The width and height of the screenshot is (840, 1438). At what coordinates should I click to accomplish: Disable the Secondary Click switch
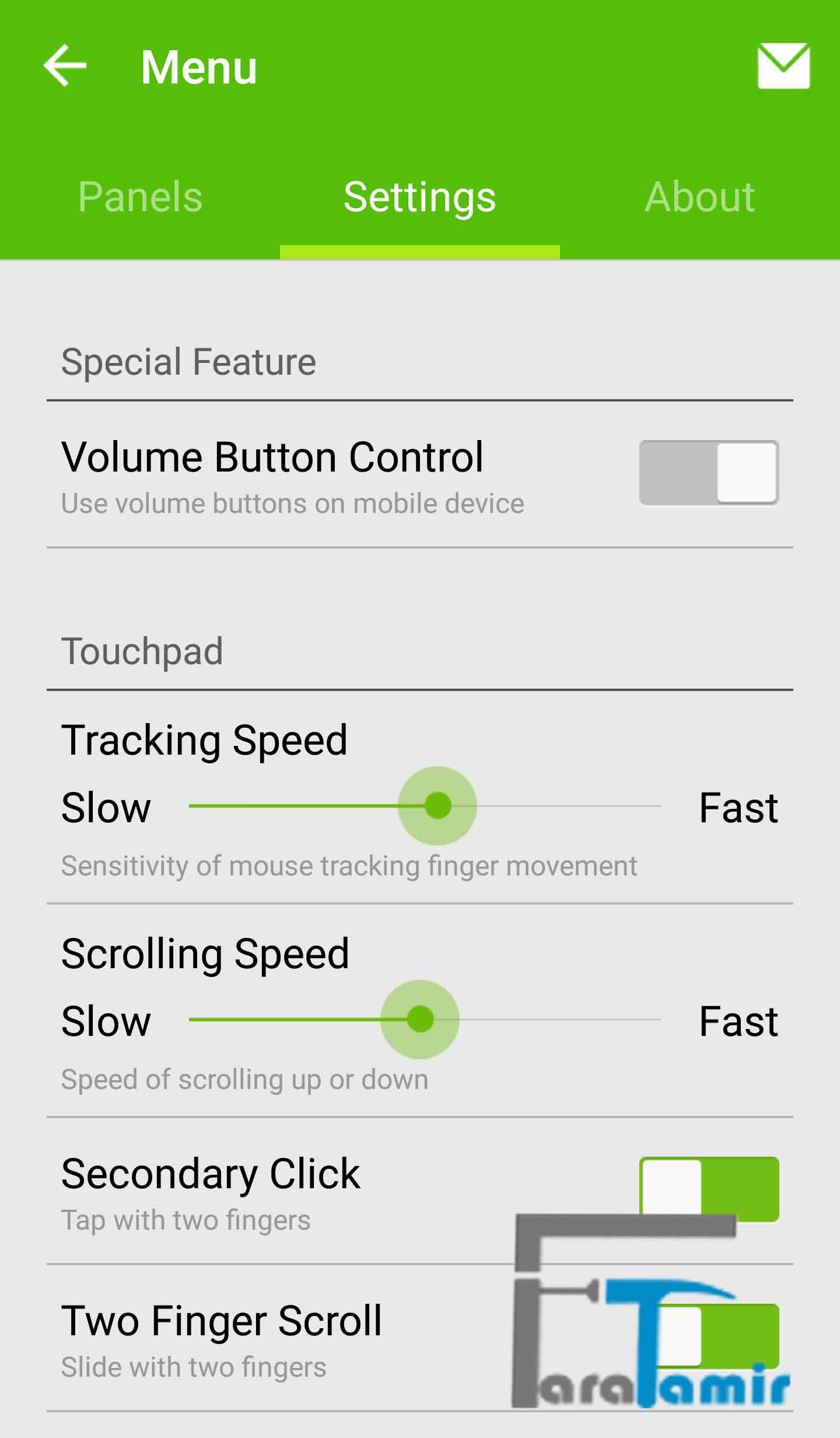[x=709, y=1187]
